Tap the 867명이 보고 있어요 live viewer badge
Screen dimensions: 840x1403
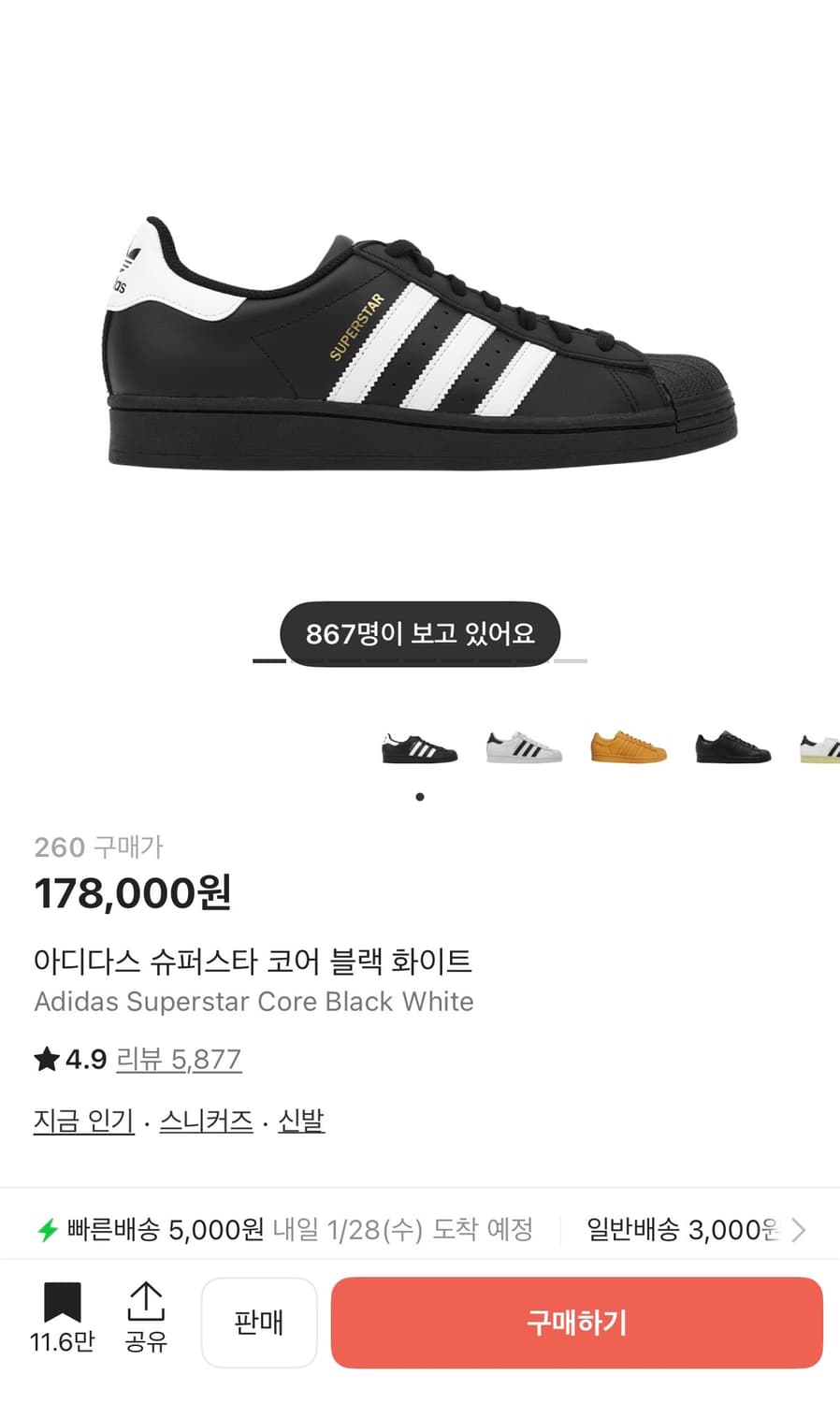click(x=420, y=633)
